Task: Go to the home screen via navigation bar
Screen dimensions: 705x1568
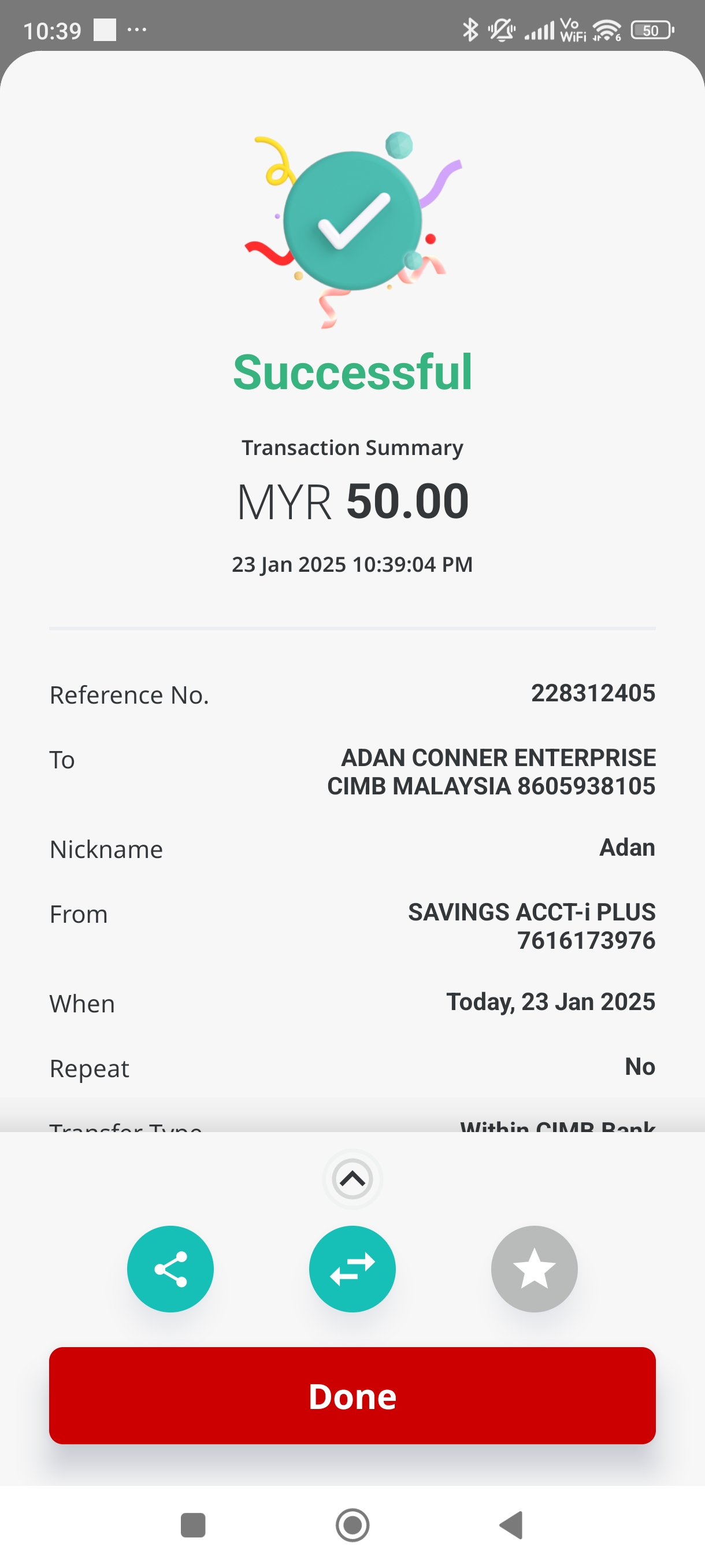Action: point(352,1525)
